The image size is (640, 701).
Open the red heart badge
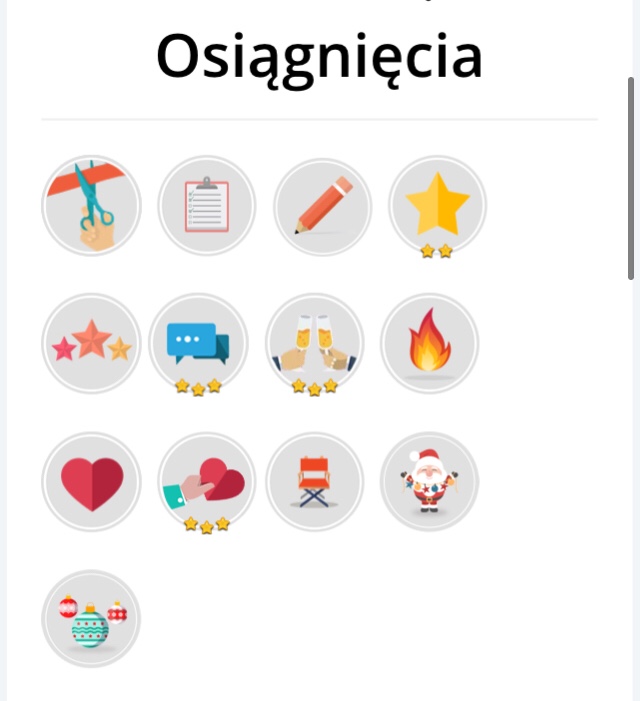coord(91,482)
